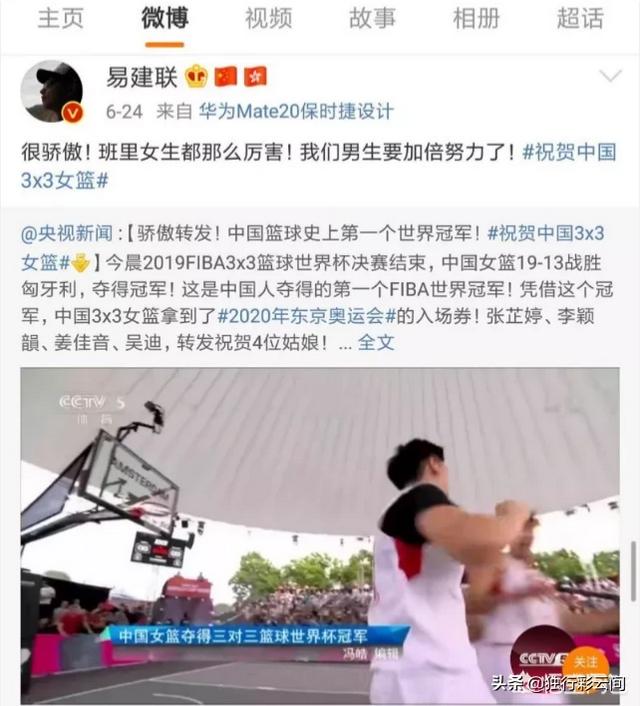Screen dimensions: 640x706
Task: Open 易建联's profile avatar
Action: coord(52,92)
